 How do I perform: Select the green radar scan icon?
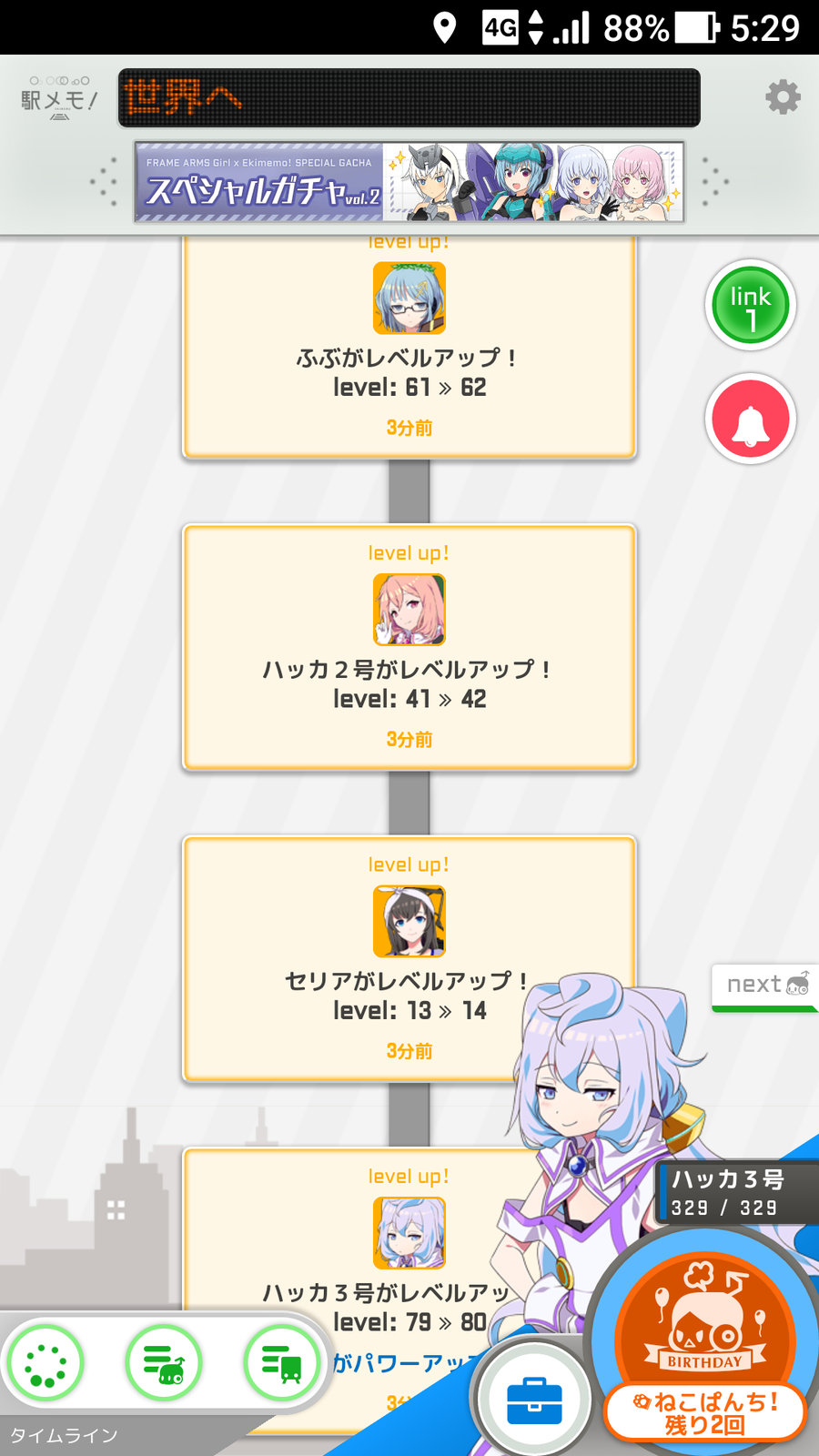point(46,1362)
